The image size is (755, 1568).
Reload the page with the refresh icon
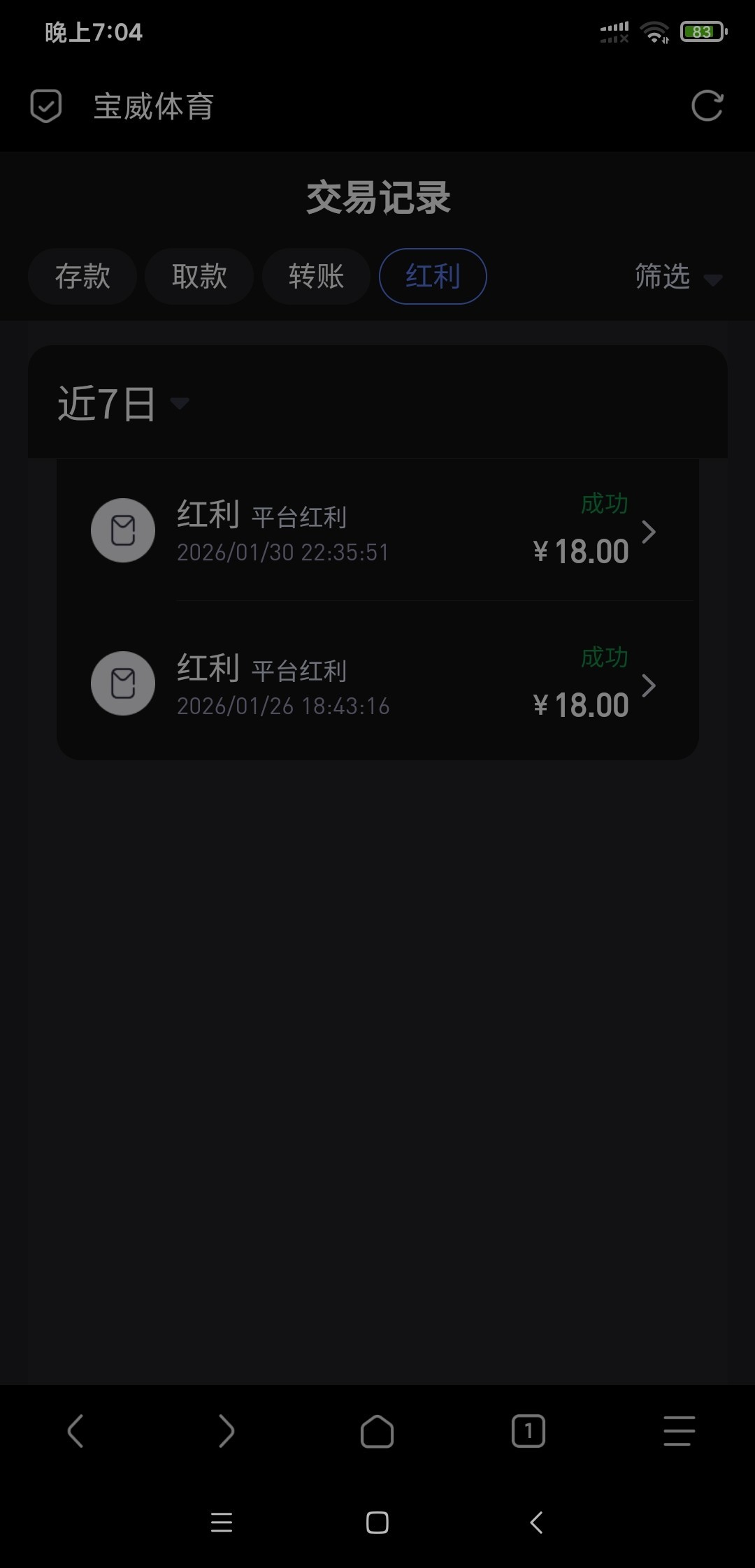[x=706, y=106]
